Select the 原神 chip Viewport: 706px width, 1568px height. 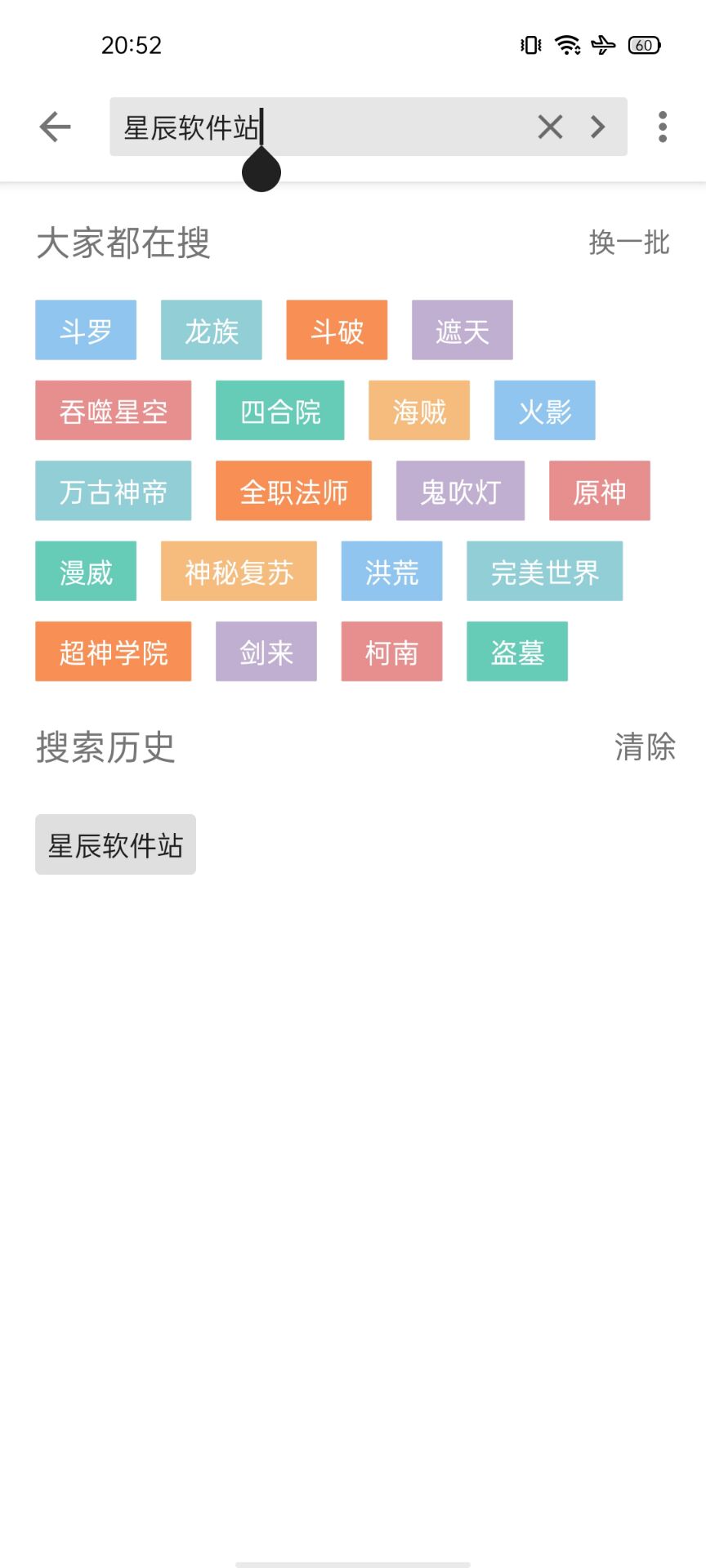click(x=600, y=491)
